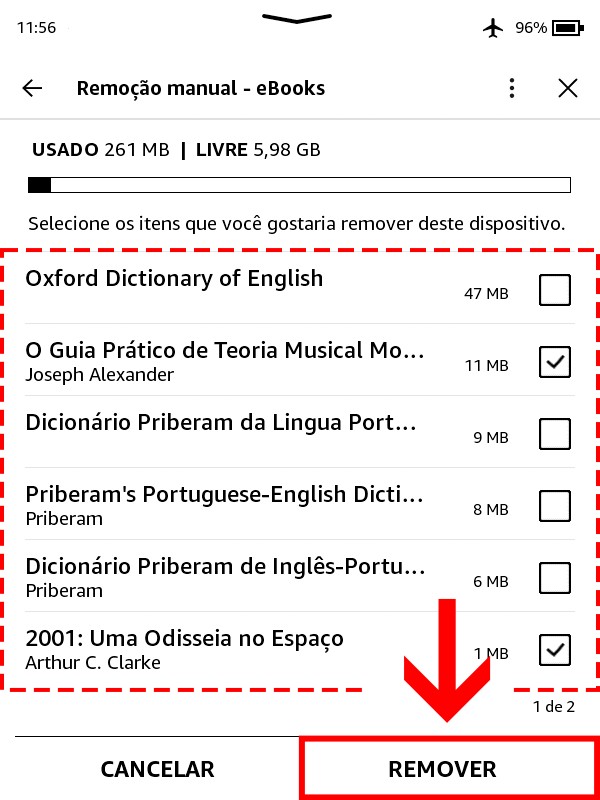Tap the CANCELAR button
The width and height of the screenshot is (600, 800).
(x=157, y=769)
